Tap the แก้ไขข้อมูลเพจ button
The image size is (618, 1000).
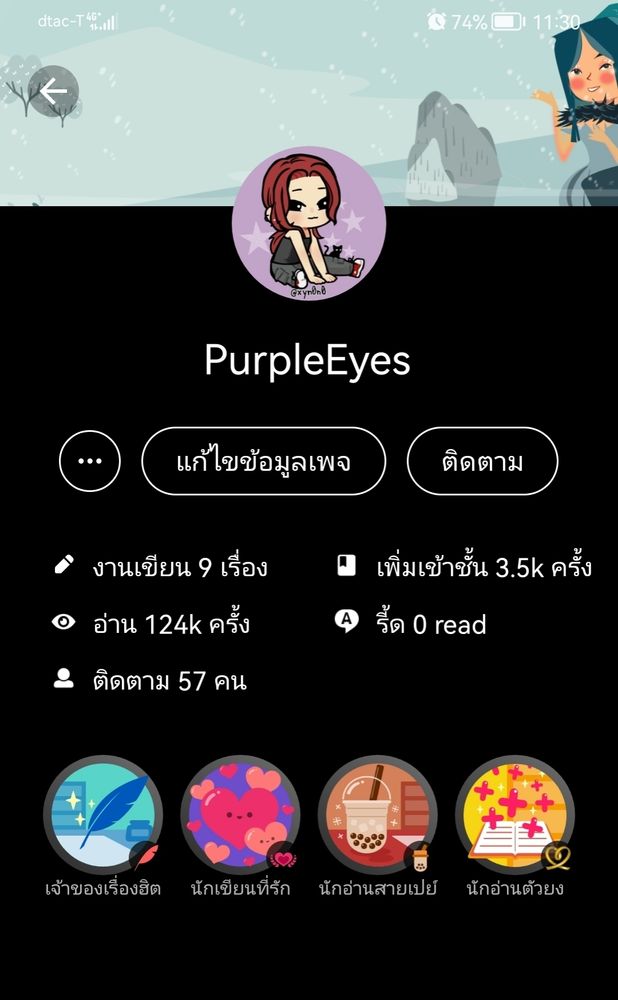[x=263, y=461]
